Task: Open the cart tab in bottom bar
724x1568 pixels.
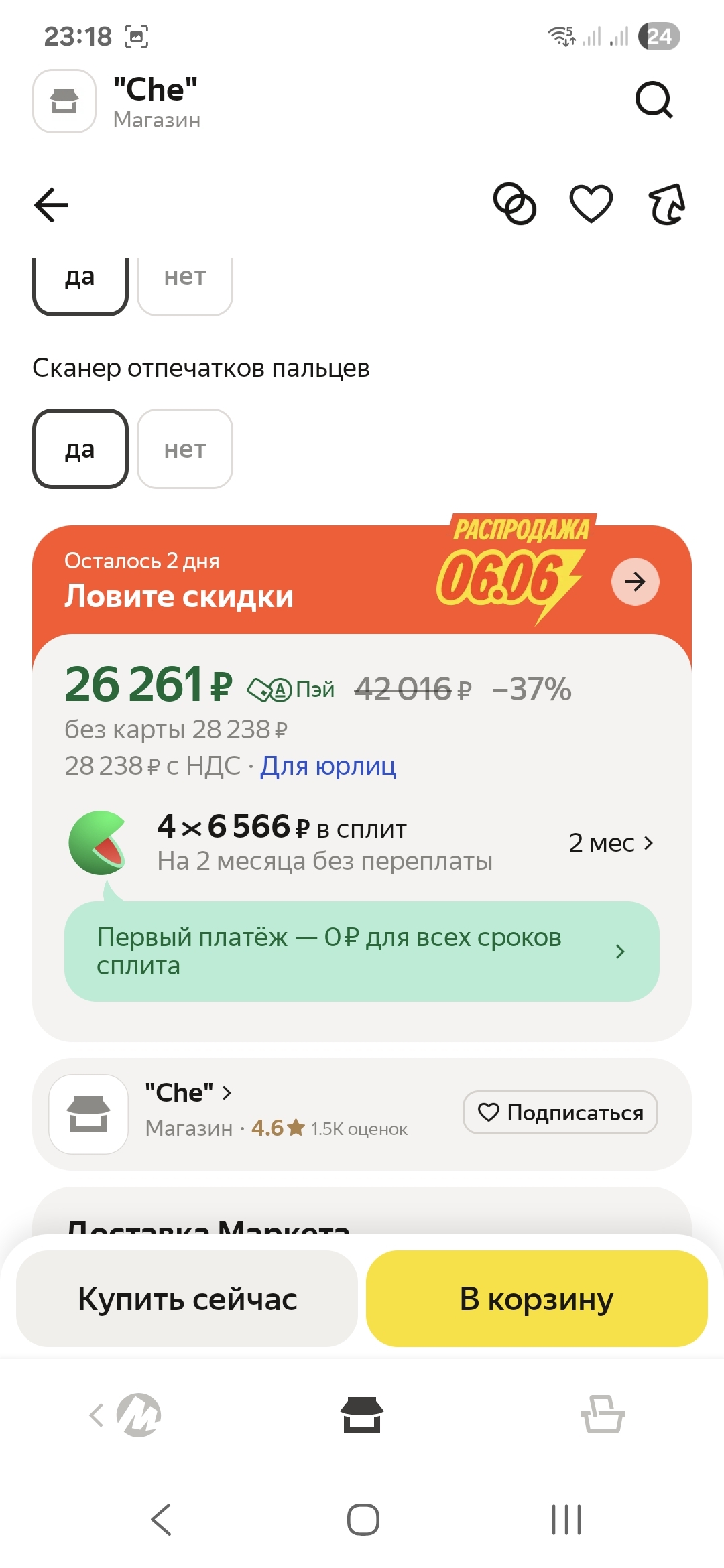Action: [x=603, y=1415]
